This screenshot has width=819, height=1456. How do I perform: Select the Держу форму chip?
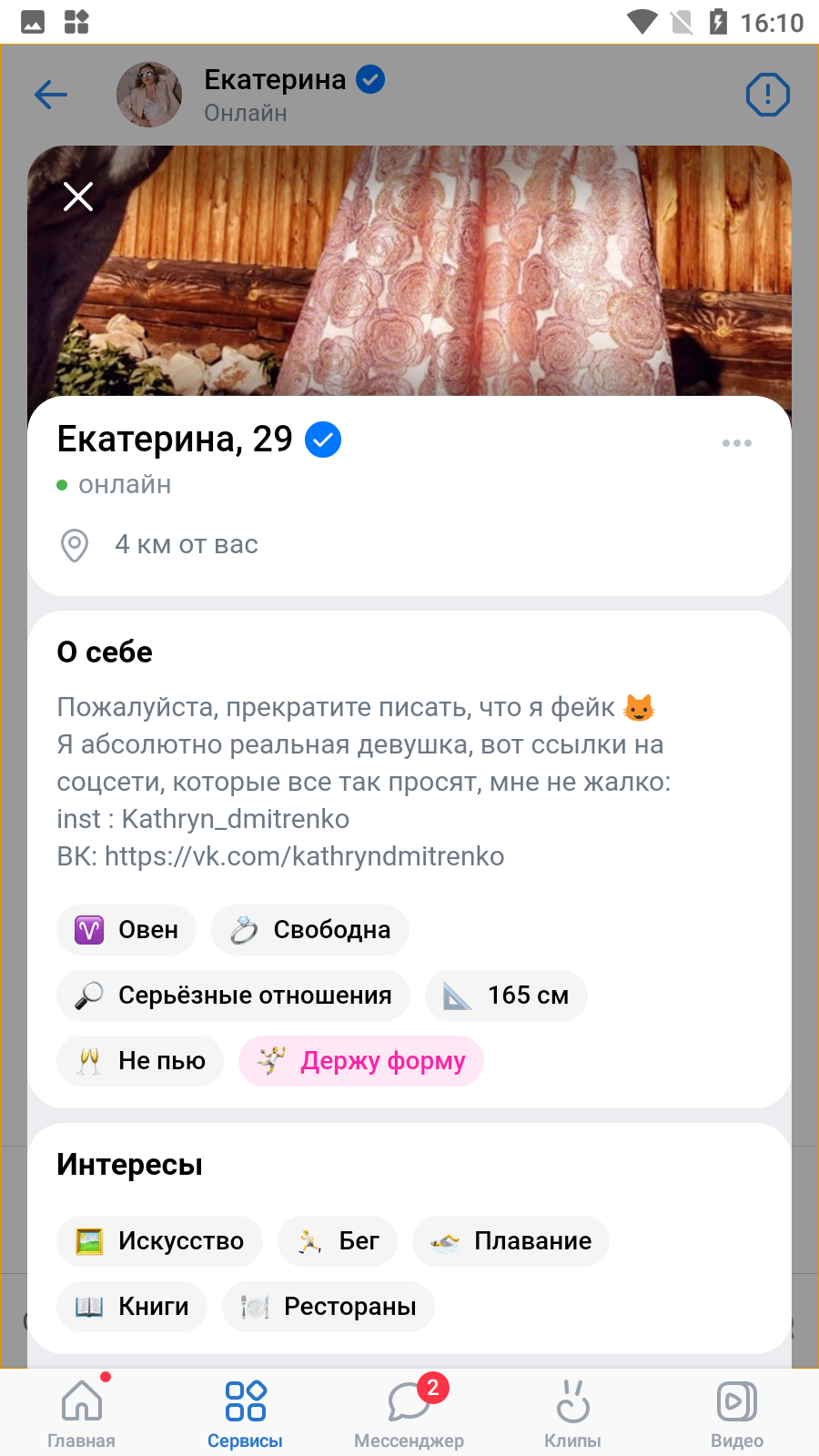click(360, 1061)
